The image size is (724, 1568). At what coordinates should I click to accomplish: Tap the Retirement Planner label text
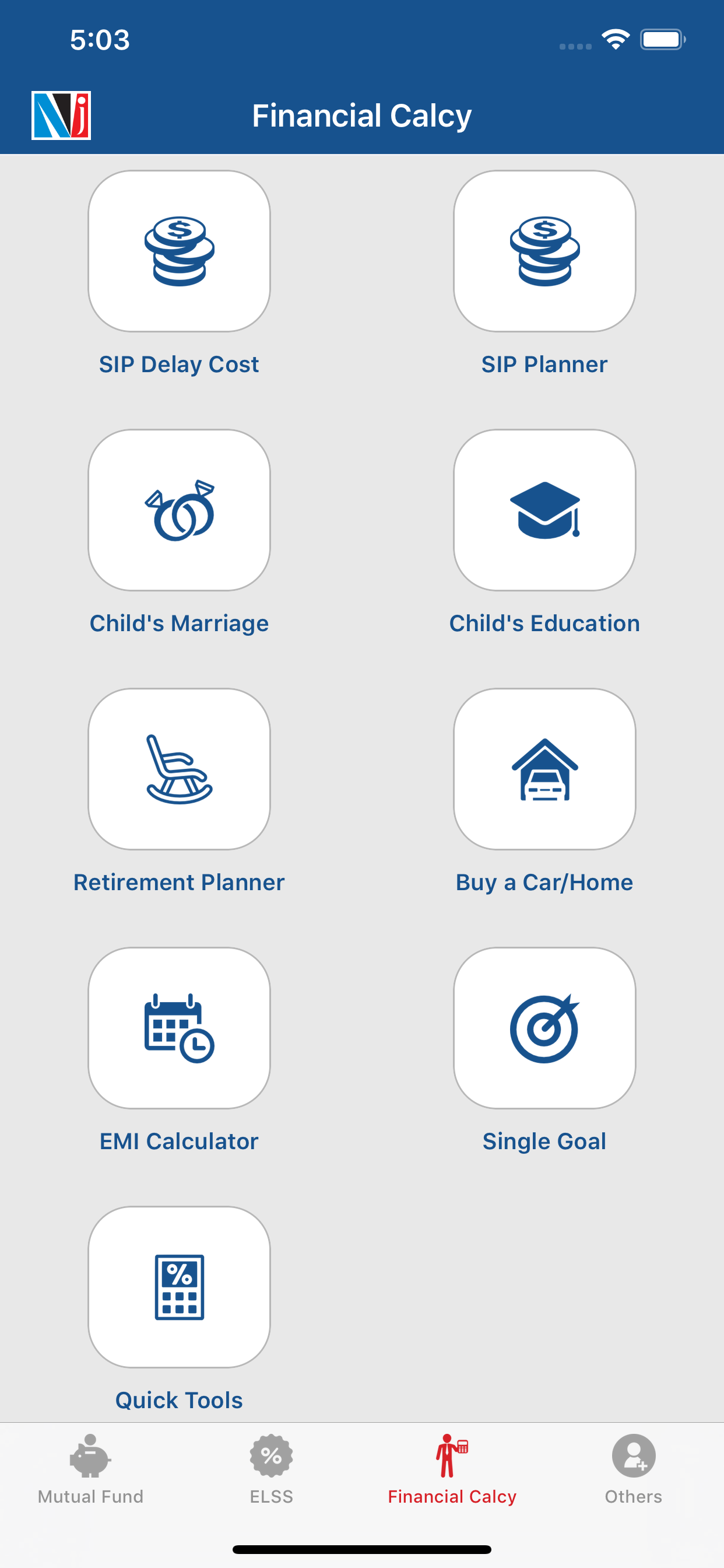point(180,882)
